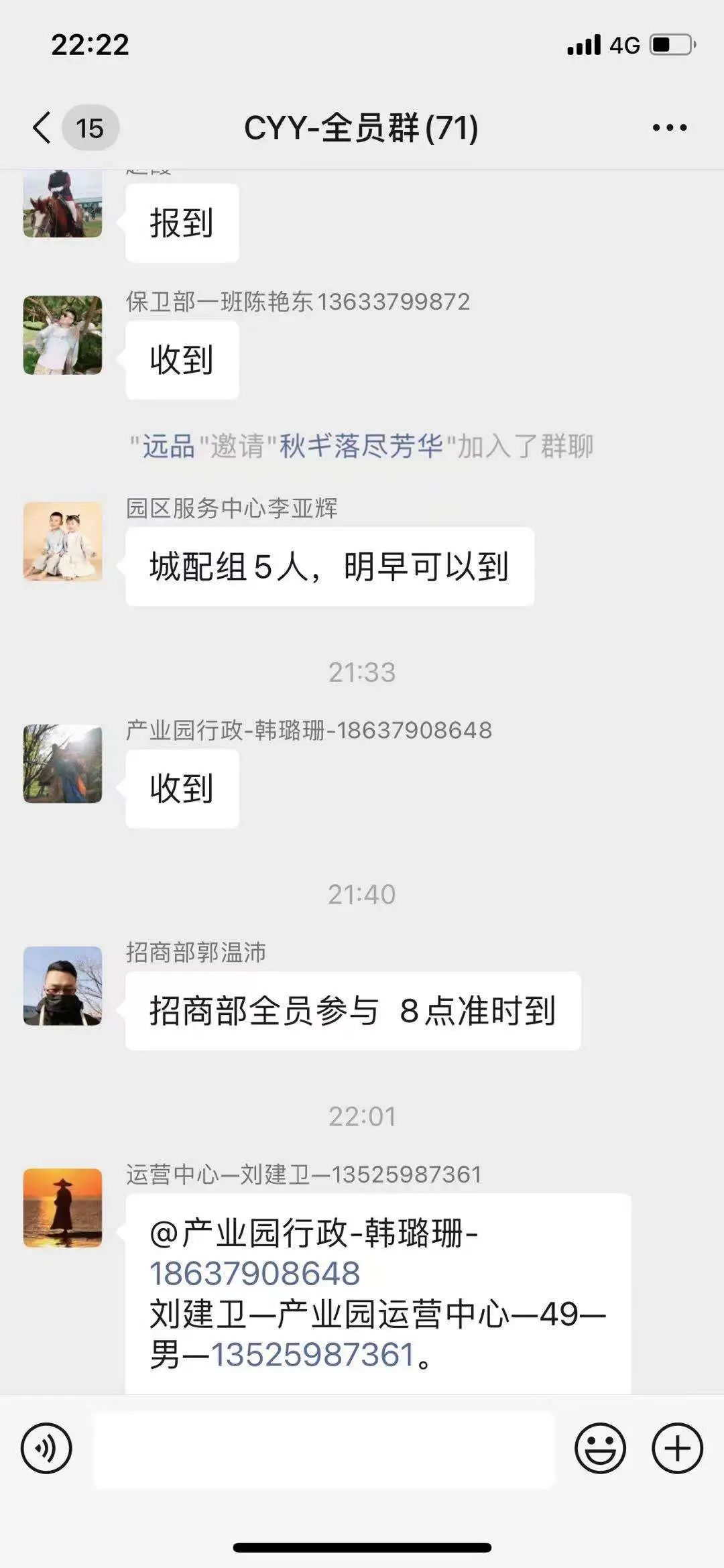The height and width of the screenshot is (1568, 724).
Task: Open 刘建卫's sunset avatar profile
Action: pos(63,1207)
